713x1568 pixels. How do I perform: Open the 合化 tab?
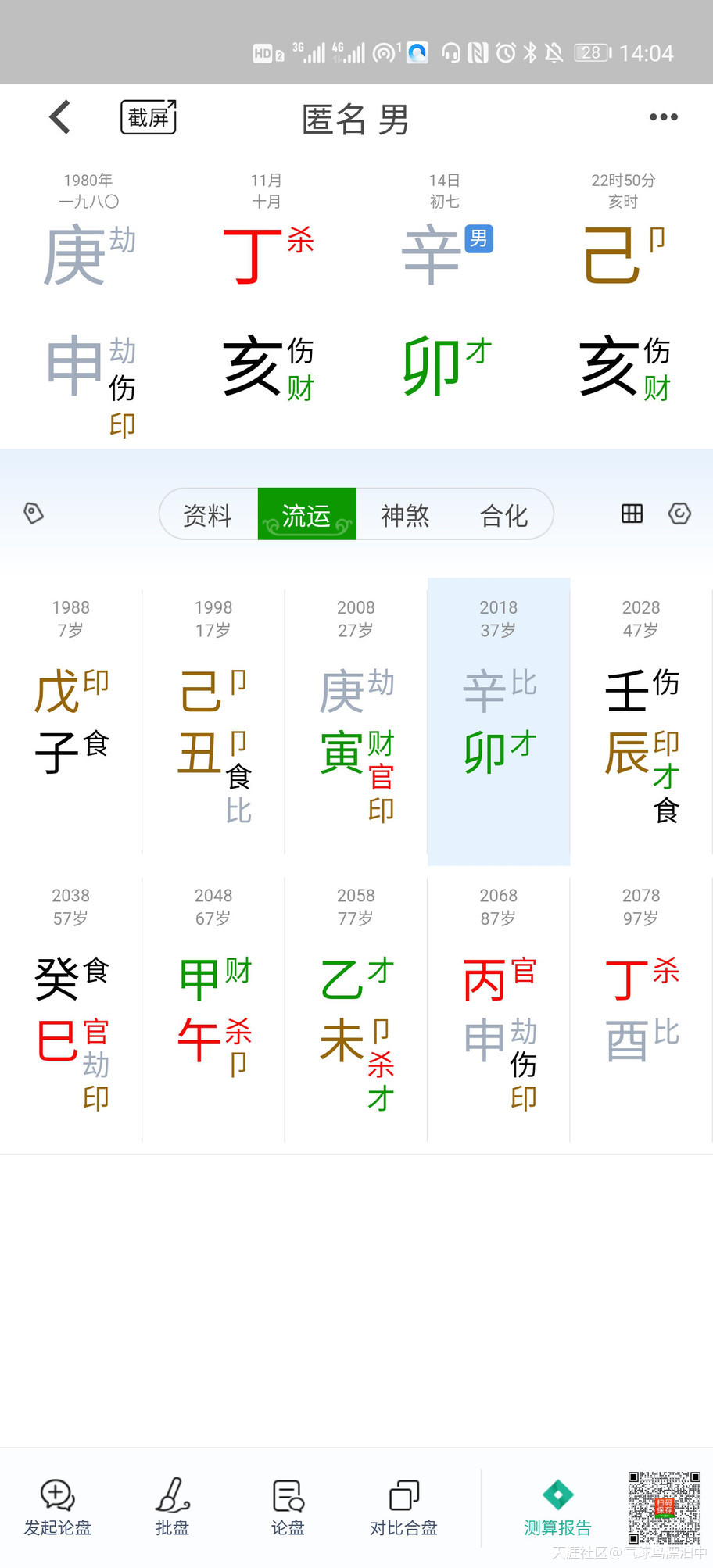point(504,514)
